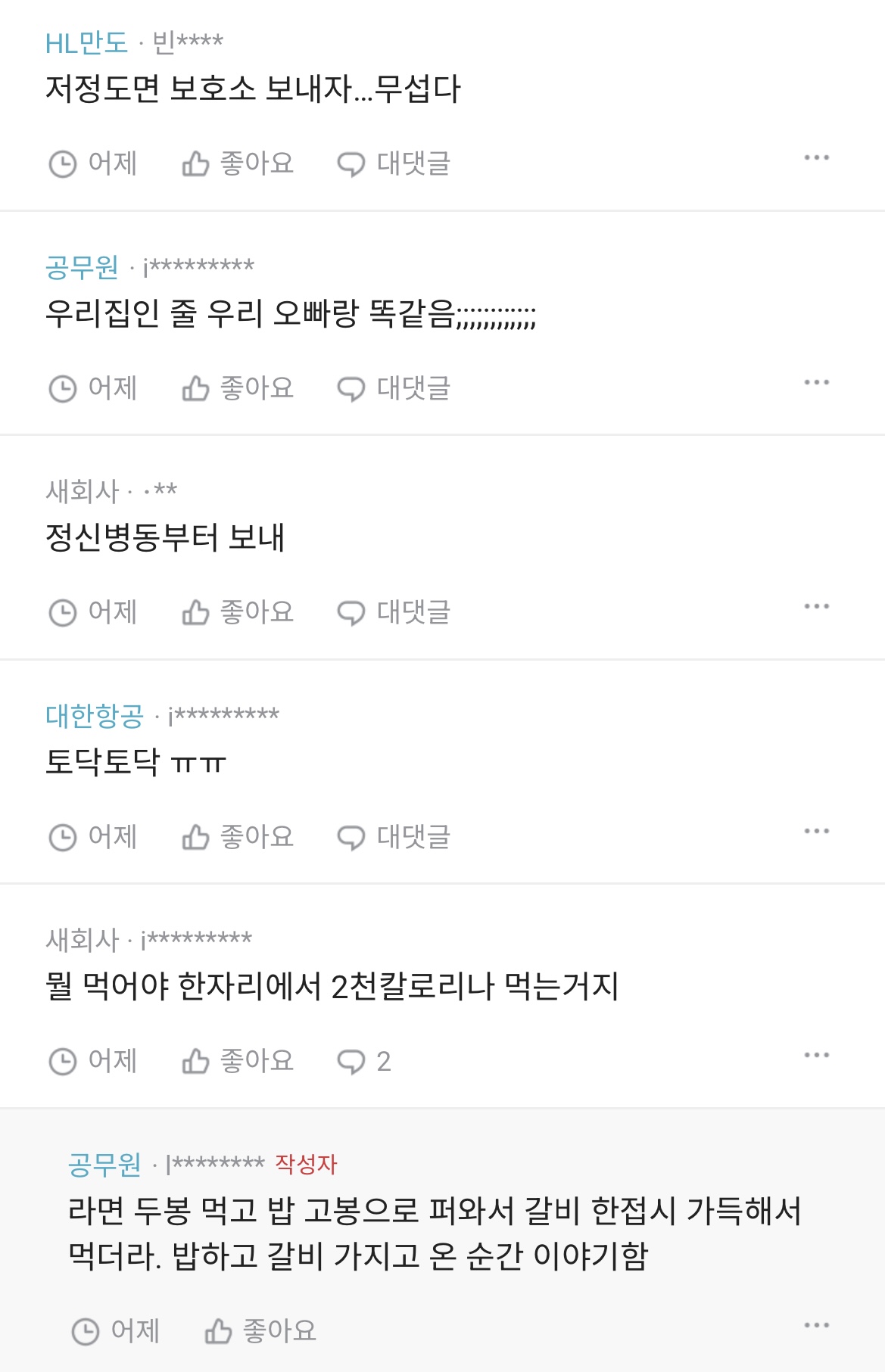
Task: Open more options for '토닥토닥' comment
Action: (x=816, y=832)
